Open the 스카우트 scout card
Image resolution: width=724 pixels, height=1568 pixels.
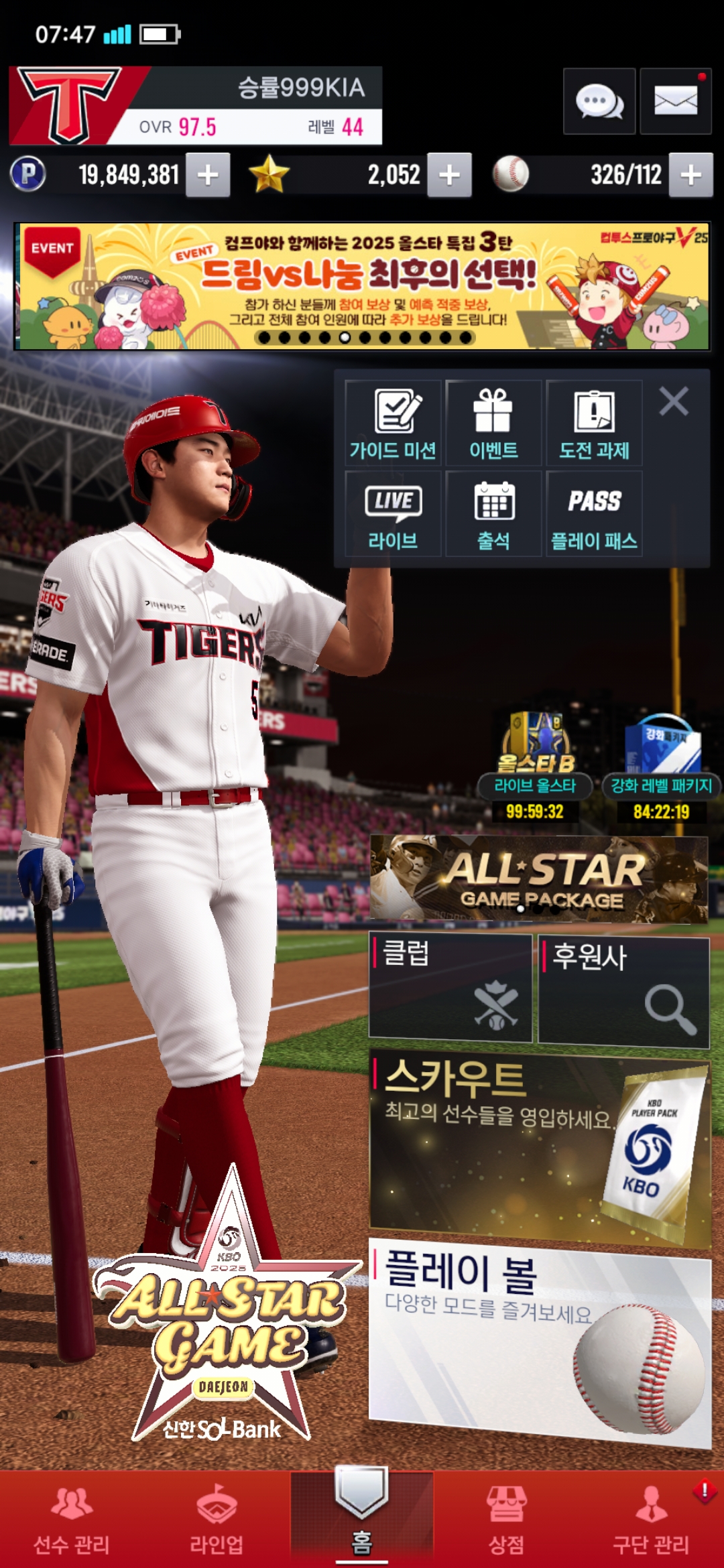(540, 1149)
